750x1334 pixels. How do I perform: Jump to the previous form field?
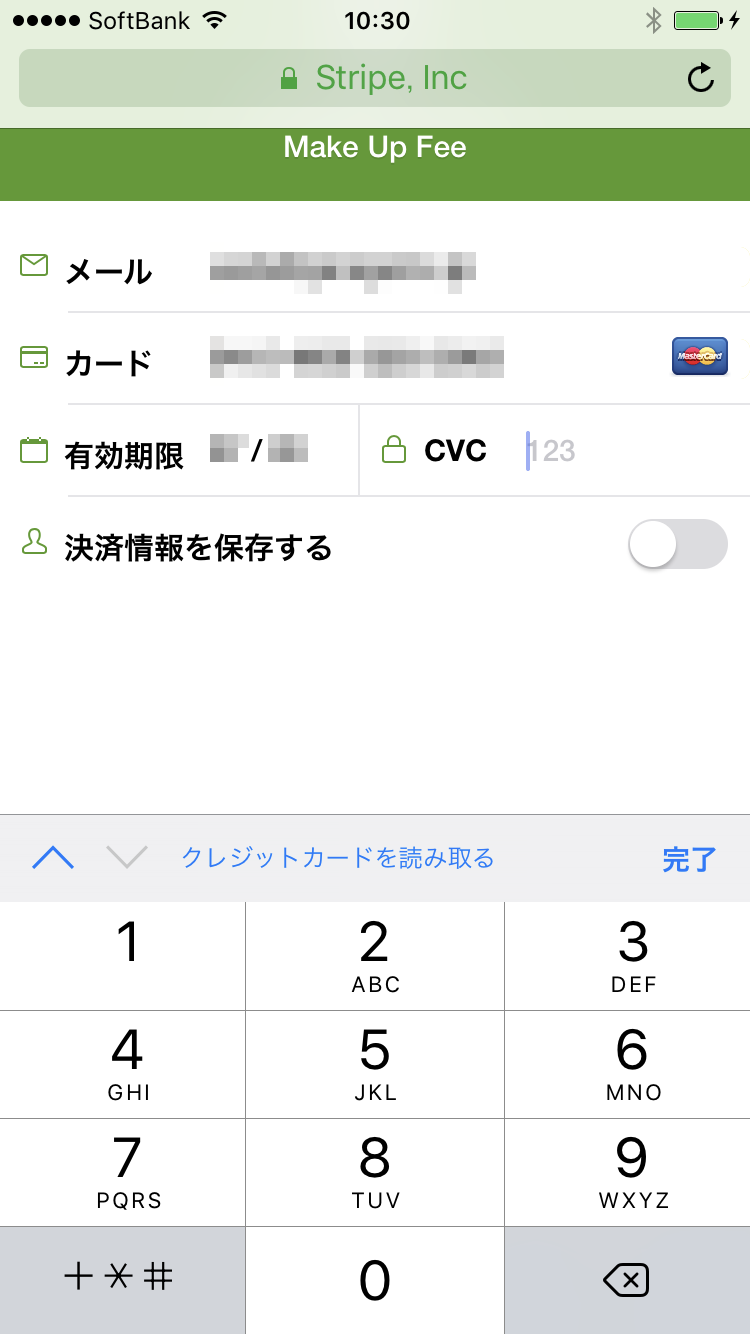(x=53, y=857)
